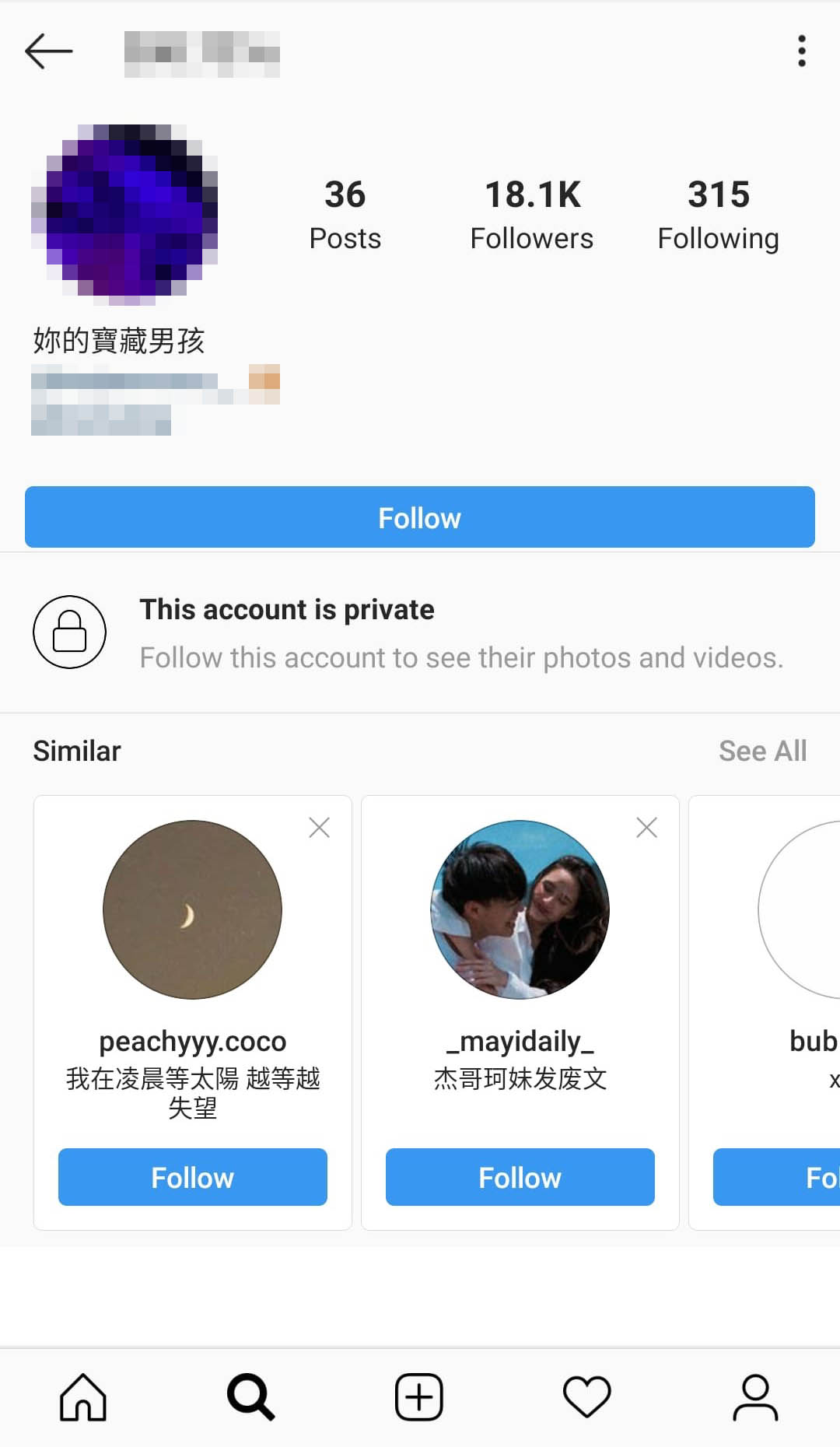This screenshot has height=1447, width=840.
Task: Open the three-dot overflow menu
Action: pos(801,51)
